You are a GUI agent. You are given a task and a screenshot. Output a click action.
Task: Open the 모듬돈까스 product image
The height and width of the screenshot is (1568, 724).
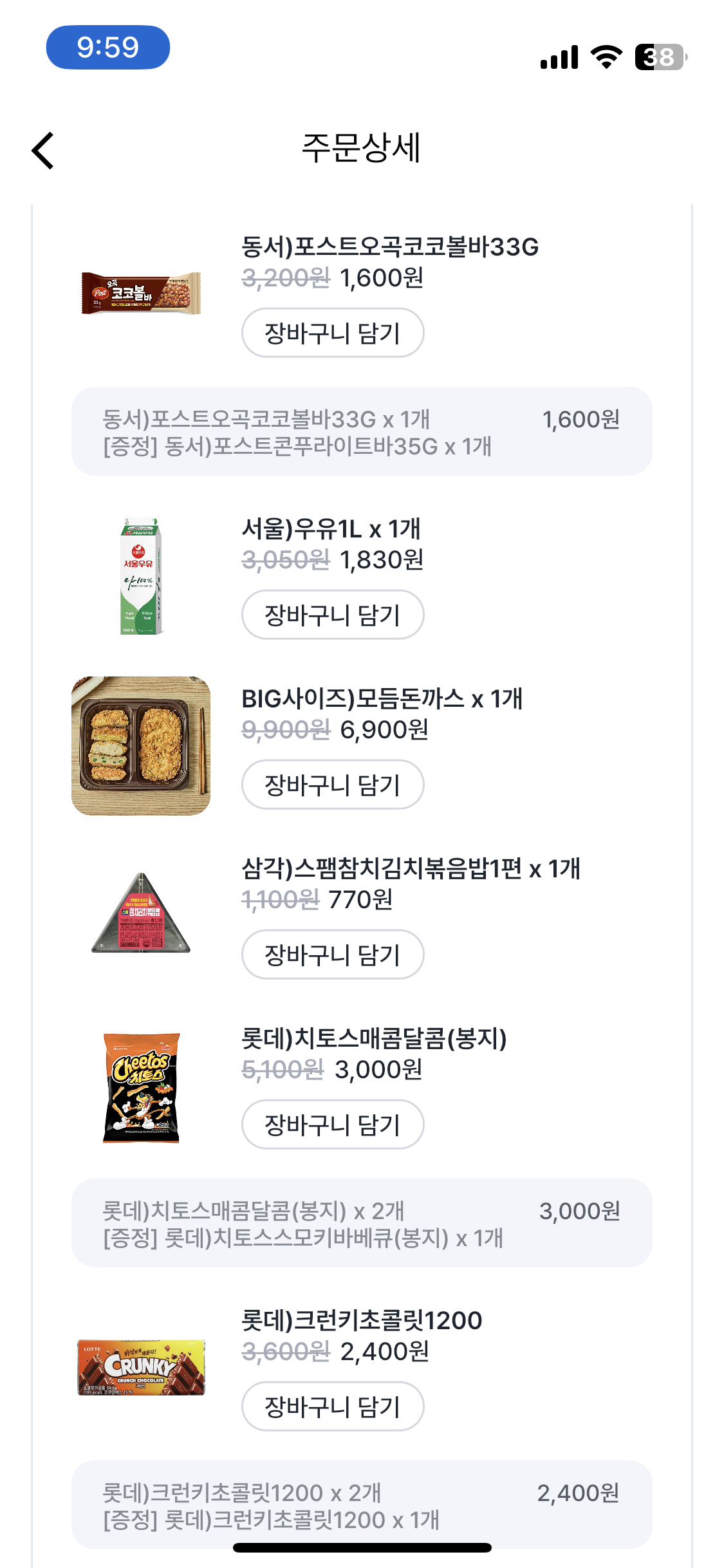tap(141, 745)
